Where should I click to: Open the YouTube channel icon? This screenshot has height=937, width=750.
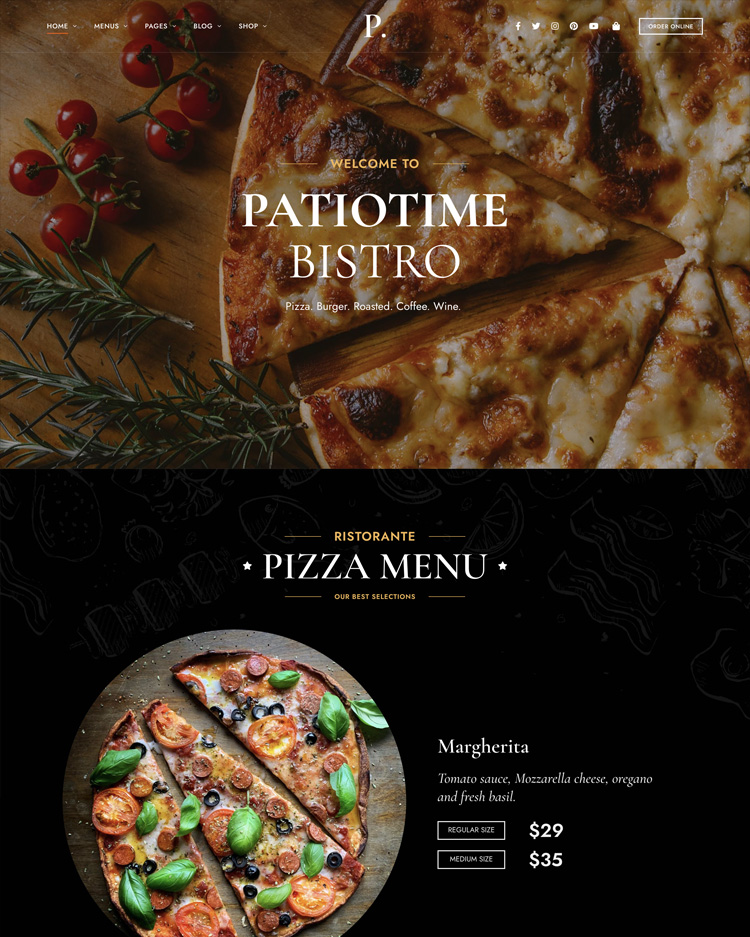coord(594,26)
